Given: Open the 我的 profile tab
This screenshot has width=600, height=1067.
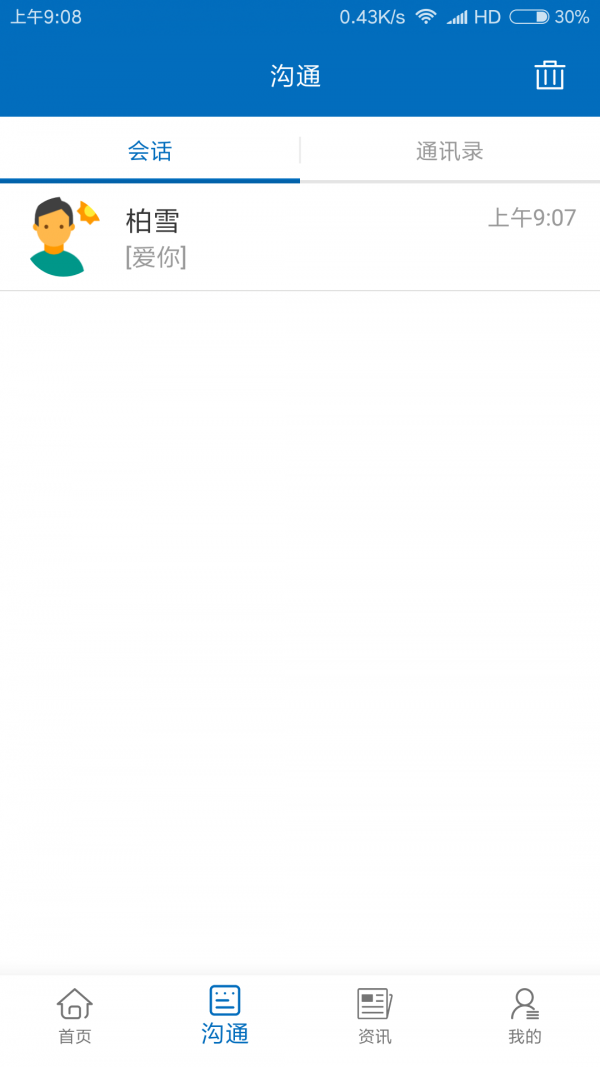Looking at the screenshot, I should 524,1015.
